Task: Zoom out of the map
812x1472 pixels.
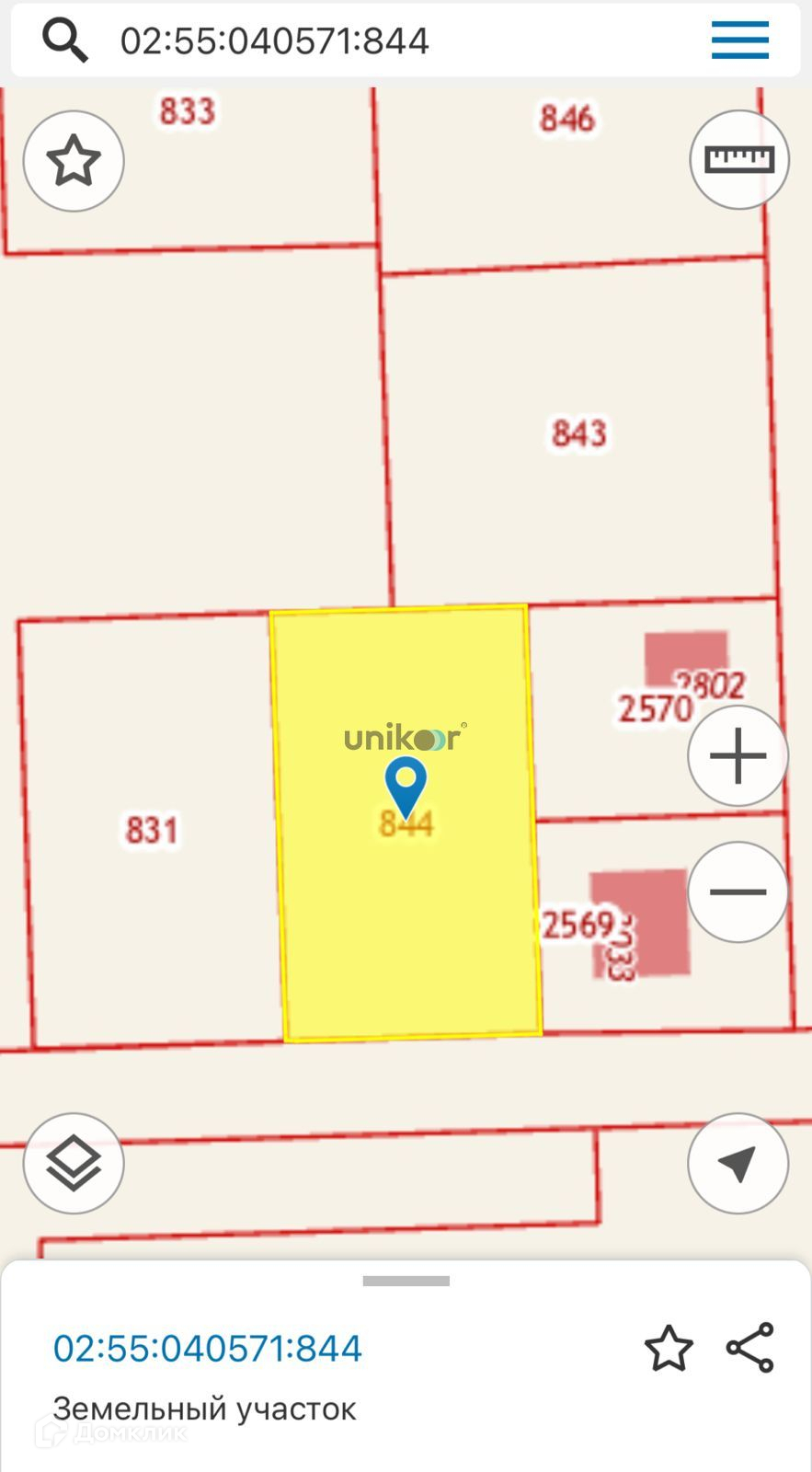Action: point(738,891)
